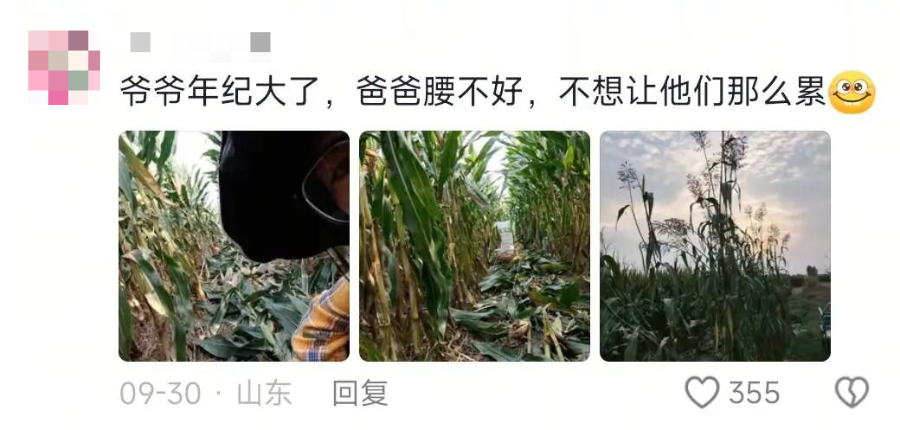
Task: Dislike the comment with broken heart icon
Action: (x=852, y=392)
